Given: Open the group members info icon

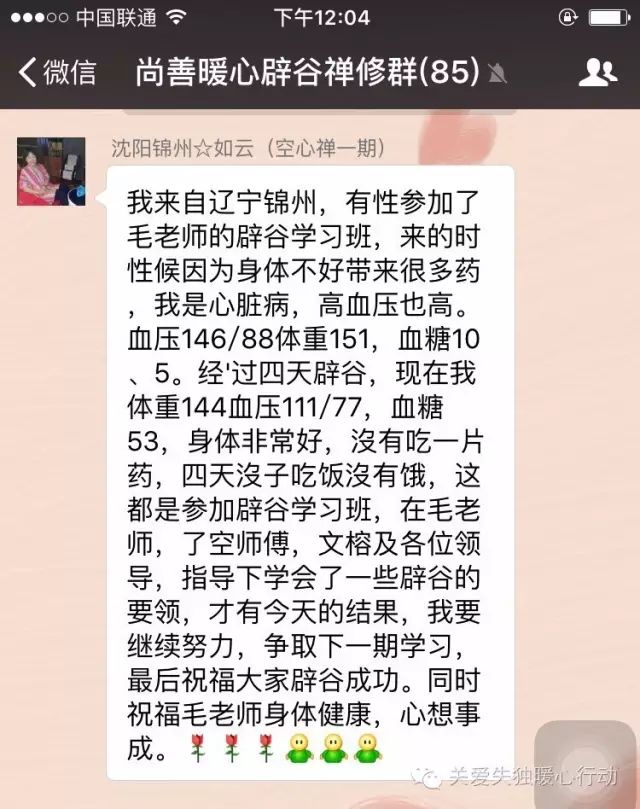Looking at the screenshot, I should pos(597,72).
